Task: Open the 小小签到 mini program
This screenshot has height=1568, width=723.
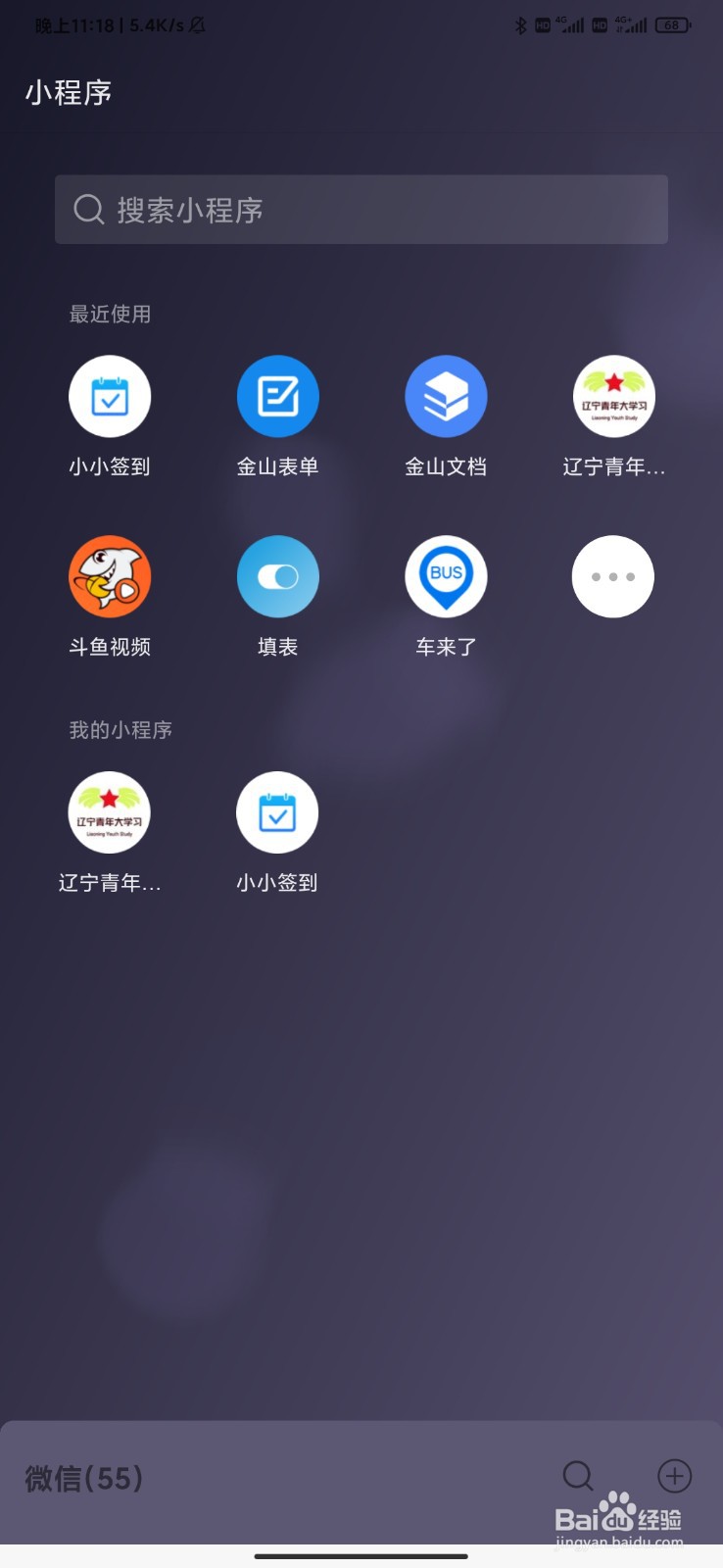Action: point(110,396)
